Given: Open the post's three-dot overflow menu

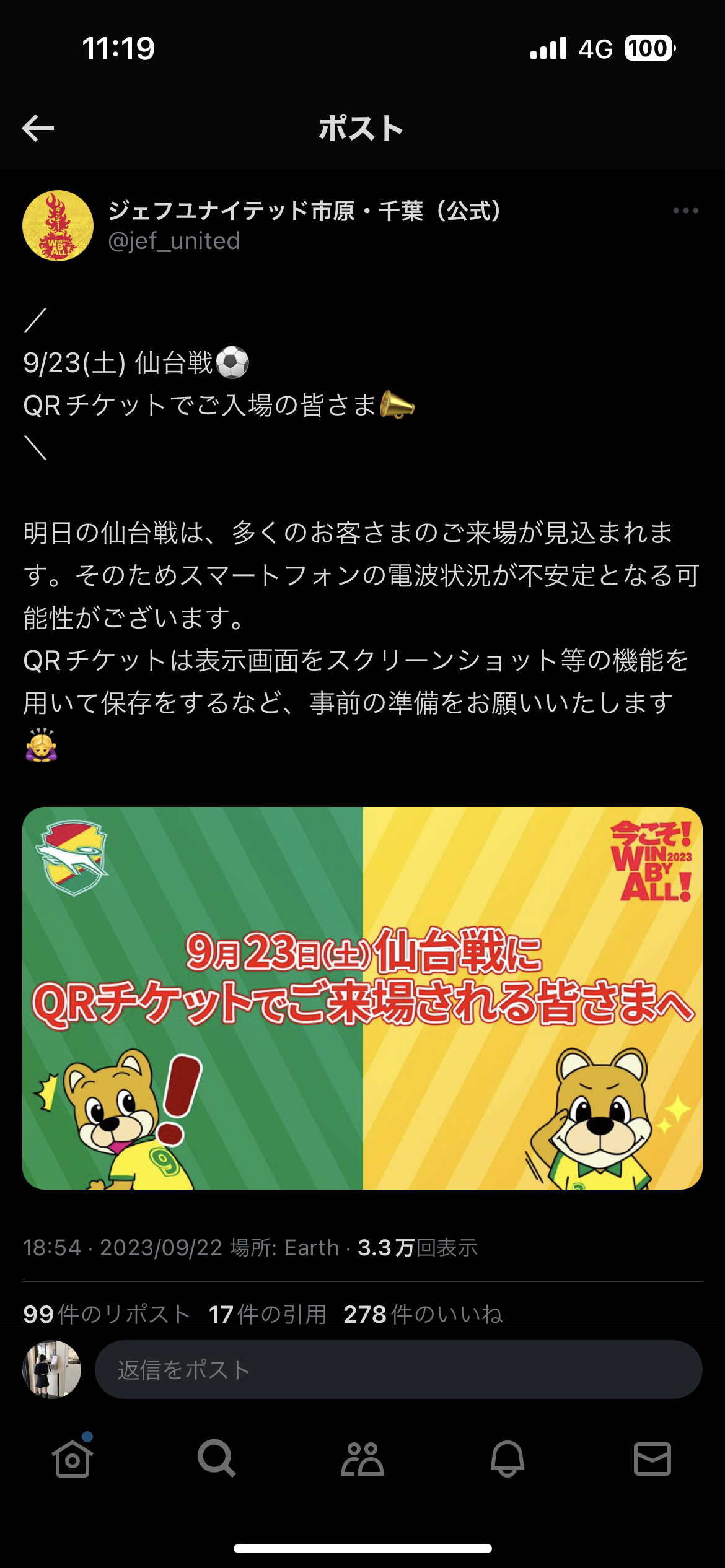Looking at the screenshot, I should tap(685, 211).
